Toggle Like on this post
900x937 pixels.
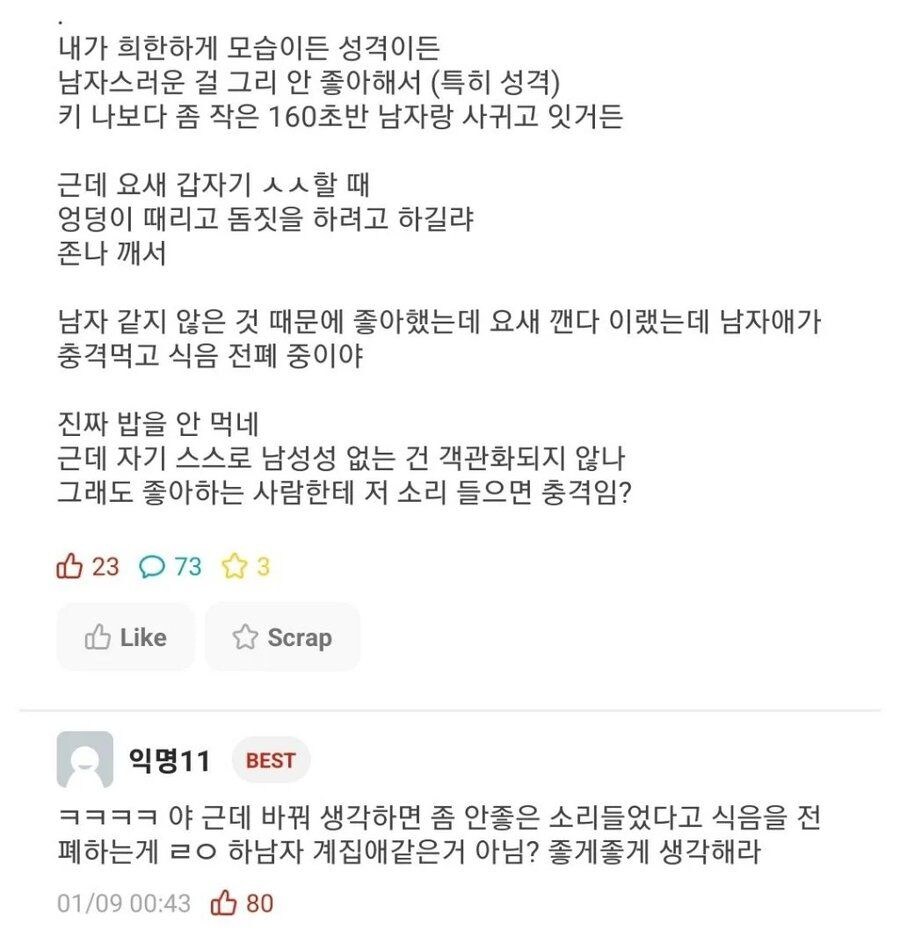[x=126, y=637]
